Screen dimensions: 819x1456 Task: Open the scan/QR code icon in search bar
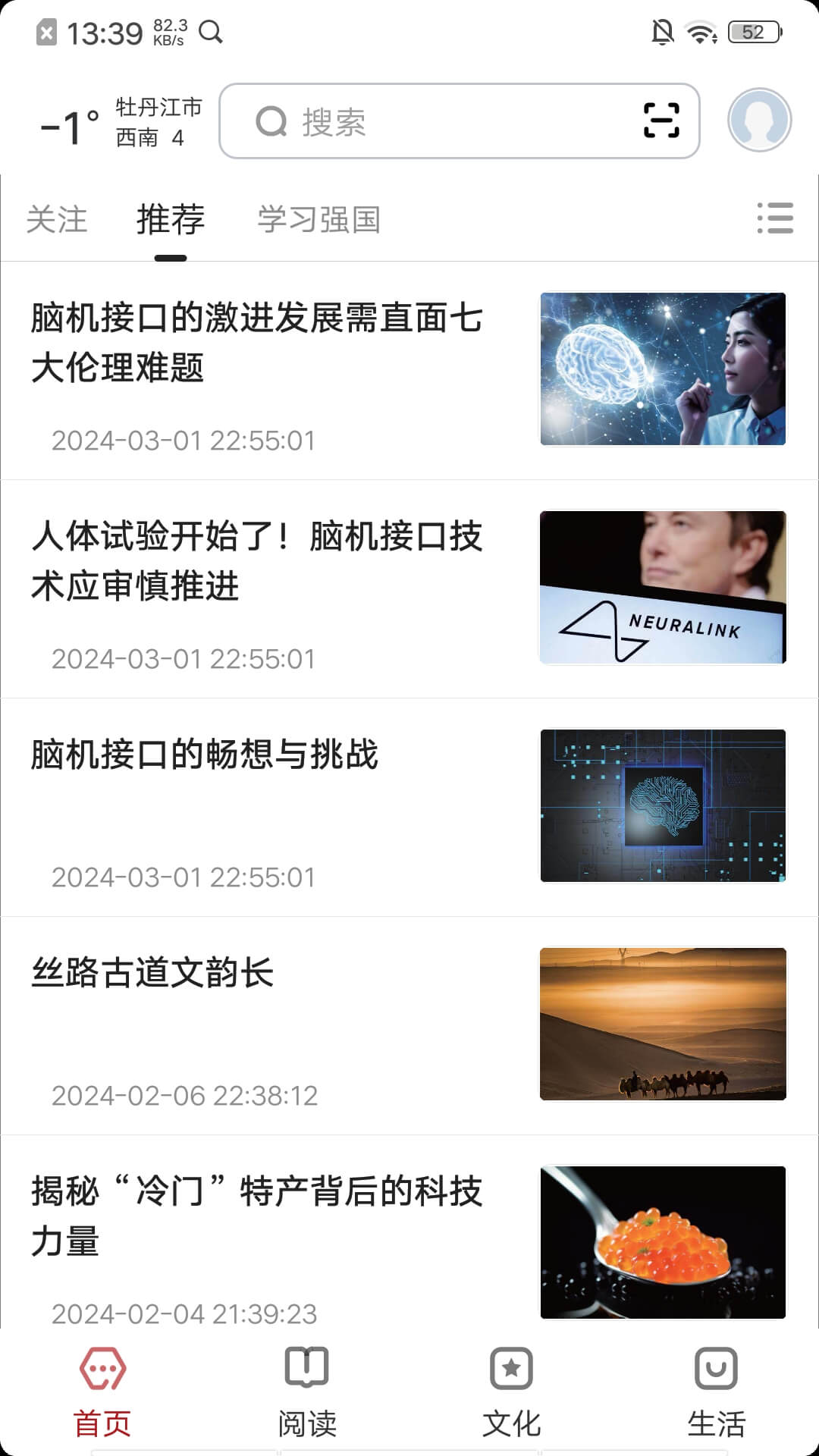(663, 121)
